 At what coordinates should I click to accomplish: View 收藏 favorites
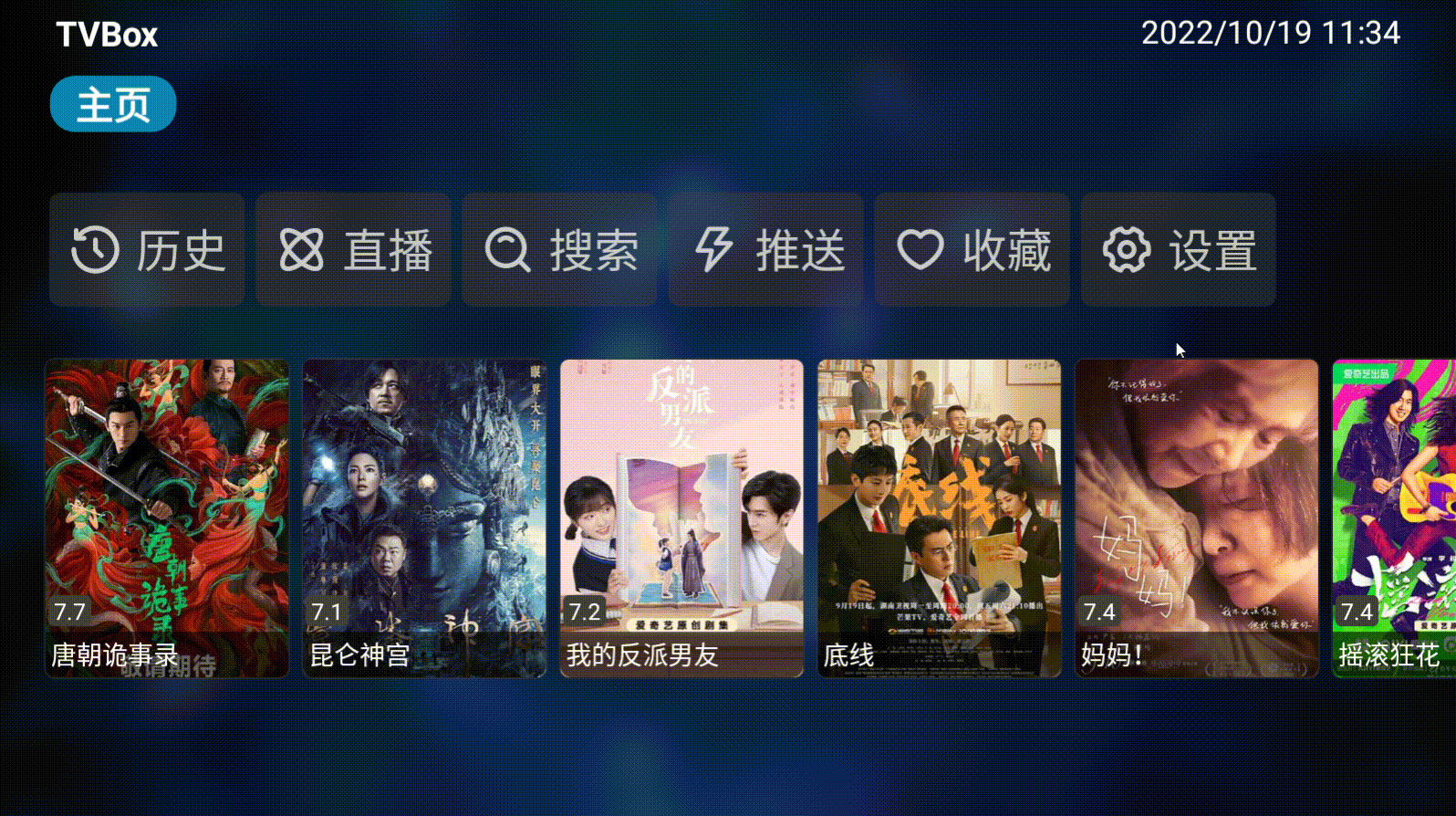[972, 249]
